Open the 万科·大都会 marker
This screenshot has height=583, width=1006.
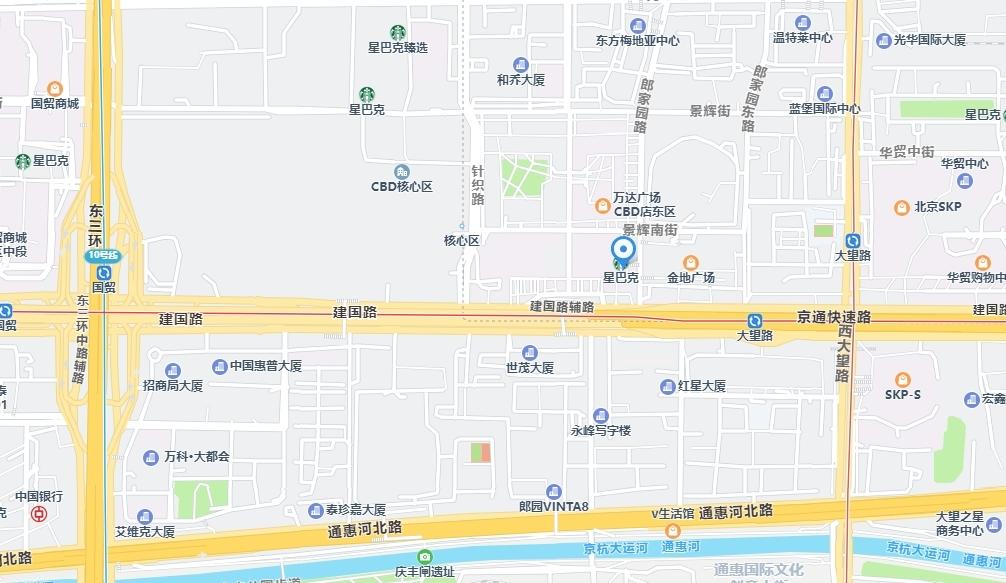pyautogui.click(x=151, y=457)
